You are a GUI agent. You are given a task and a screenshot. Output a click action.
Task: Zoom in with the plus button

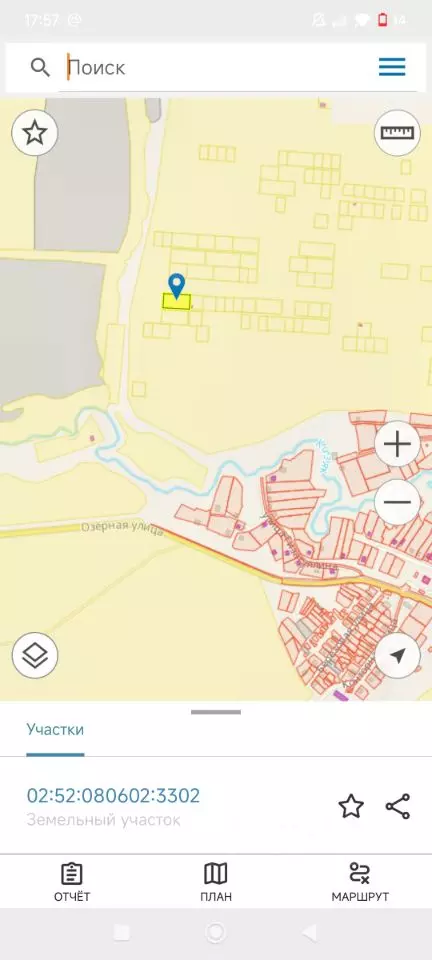(398, 444)
